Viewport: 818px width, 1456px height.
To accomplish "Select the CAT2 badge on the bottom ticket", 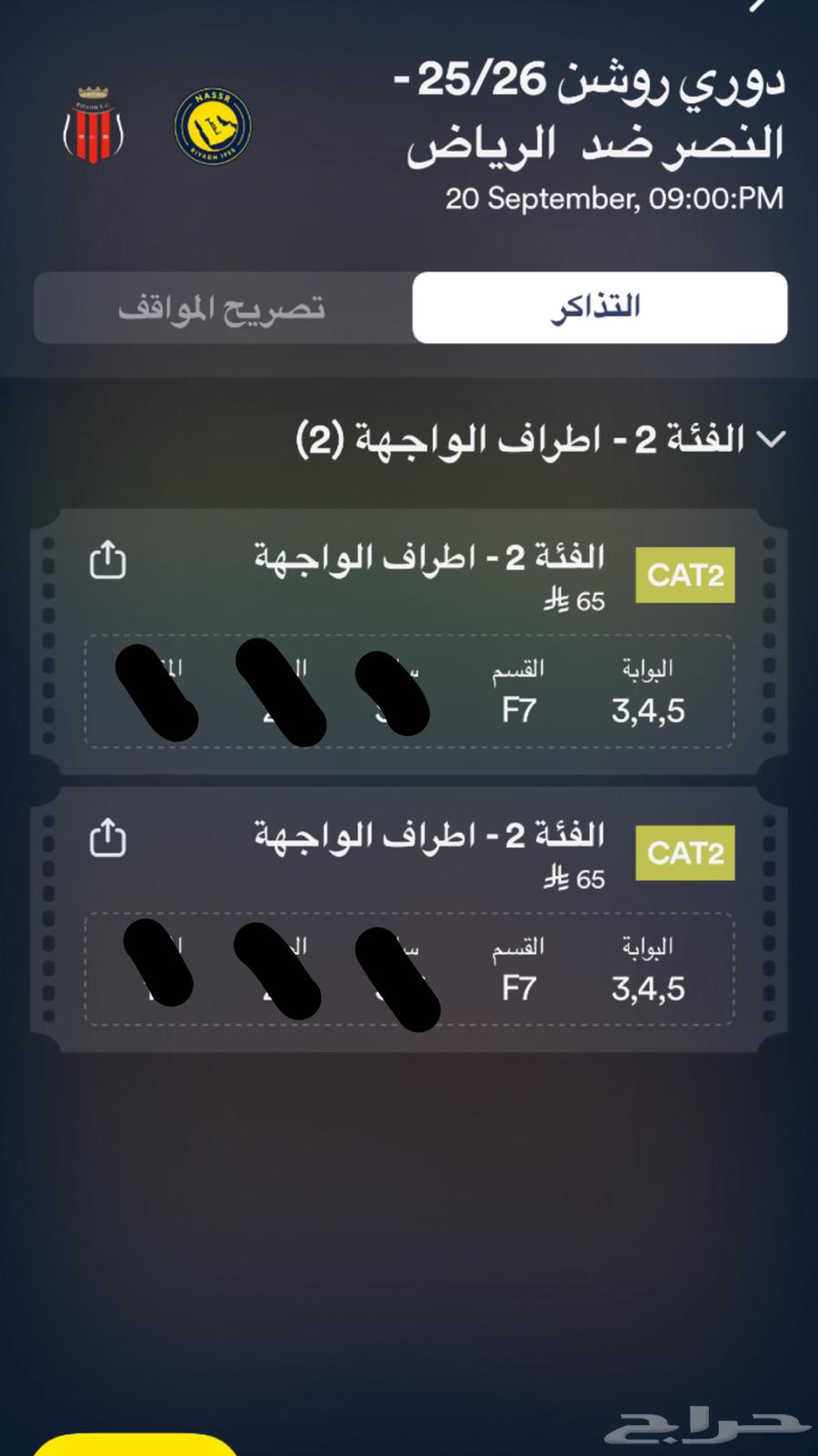I will click(685, 853).
